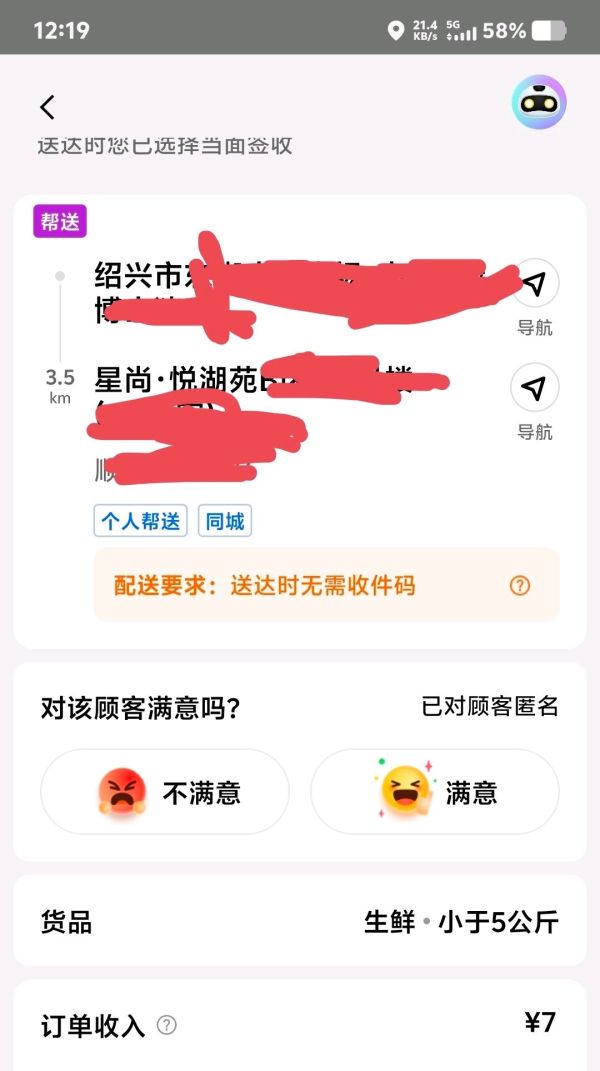The width and height of the screenshot is (600, 1071).
Task: Navigate to the 星尚·悦湖苑 delivery address
Action: pos(535,388)
